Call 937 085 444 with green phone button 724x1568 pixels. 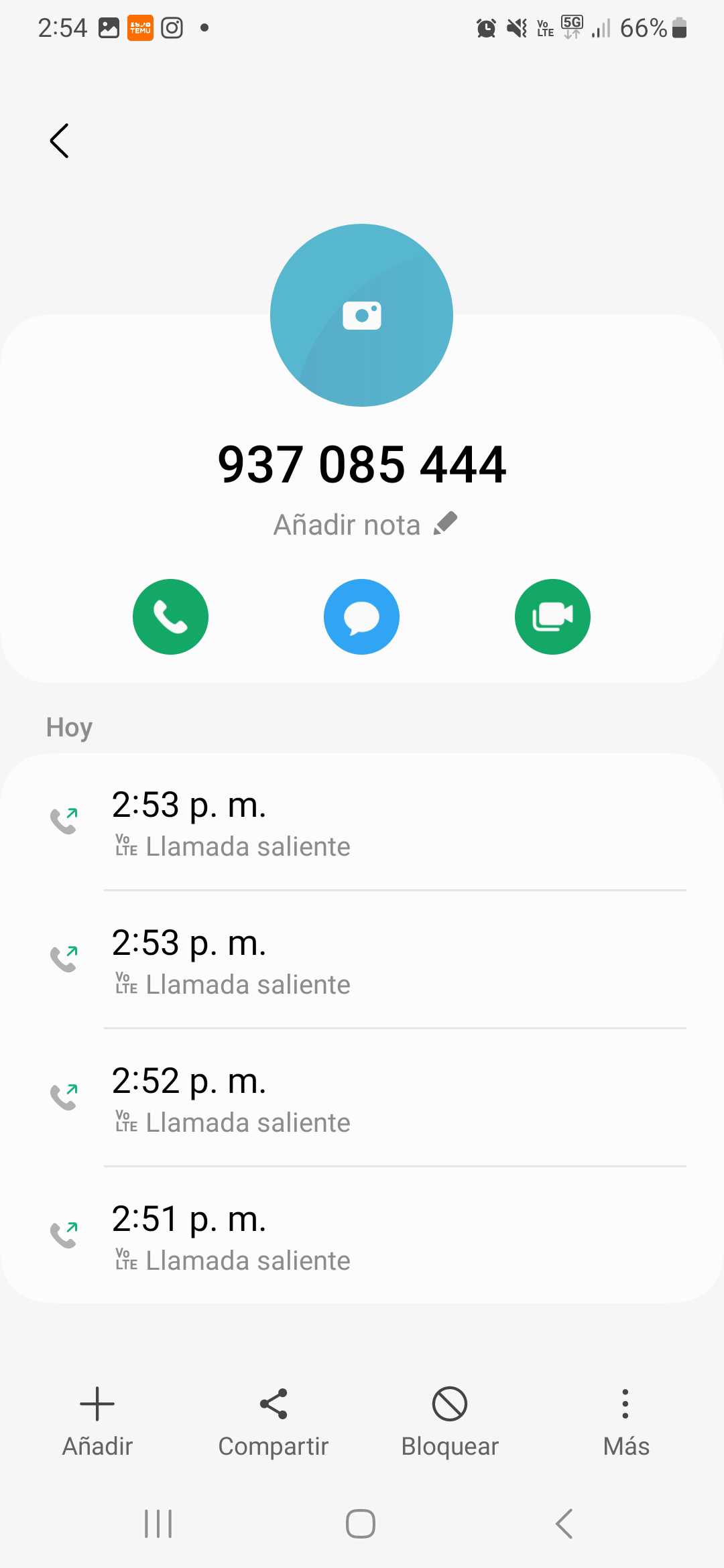pyautogui.click(x=170, y=616)
